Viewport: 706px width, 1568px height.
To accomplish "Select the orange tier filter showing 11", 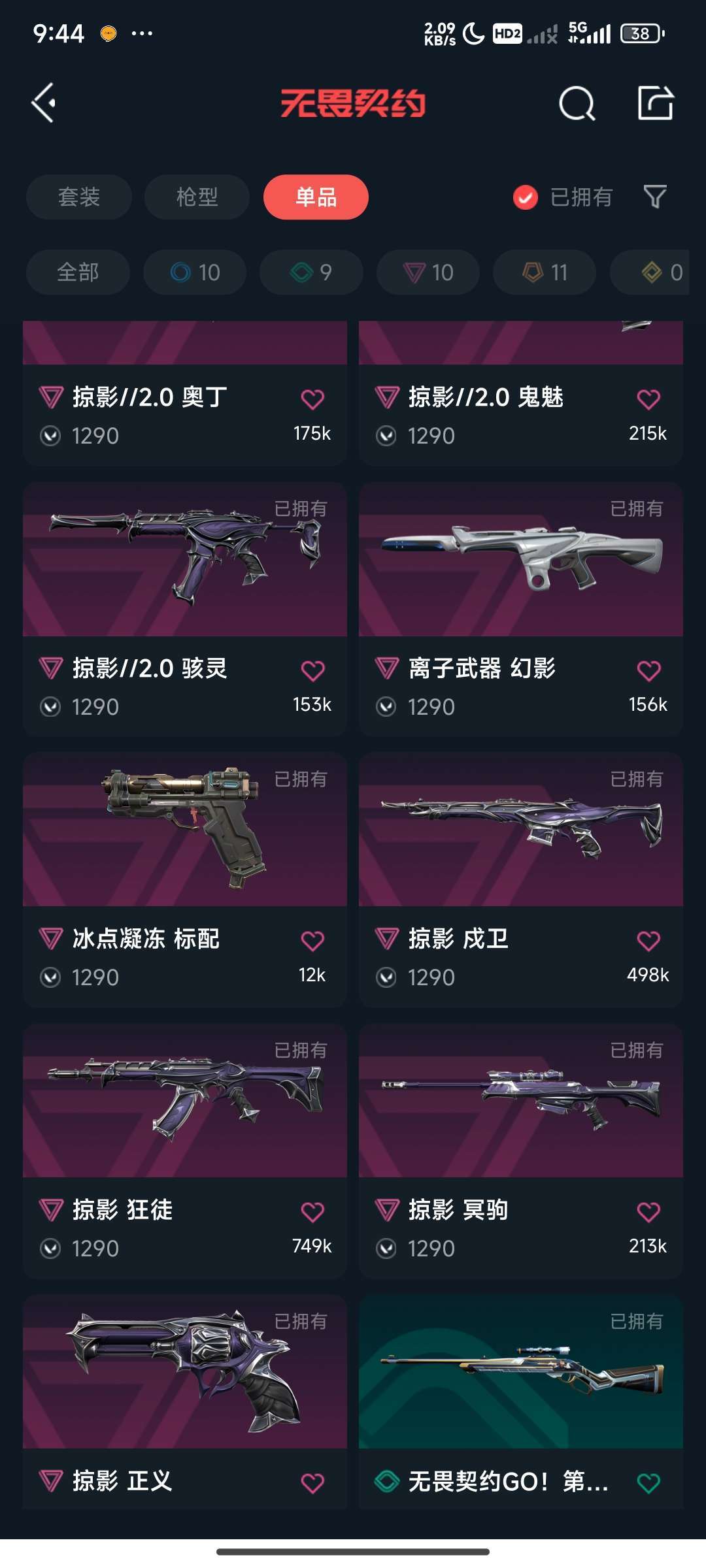I will tap(544, 272).
